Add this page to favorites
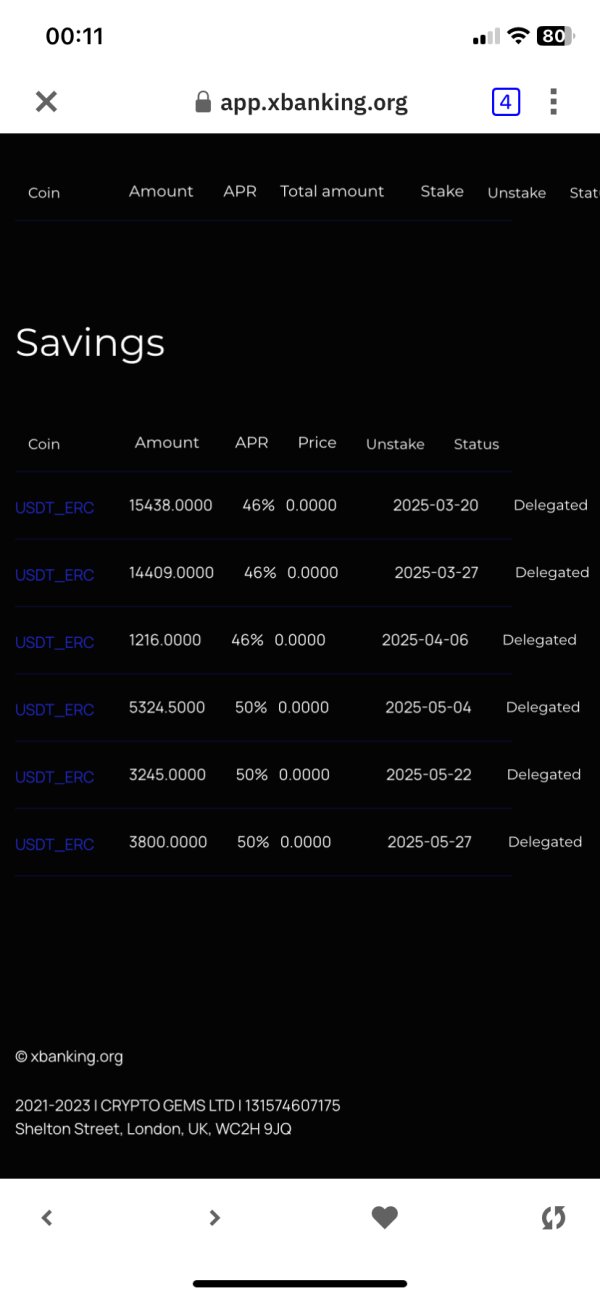Screen dimensions: 600x1299 (x=384, y=1217)
